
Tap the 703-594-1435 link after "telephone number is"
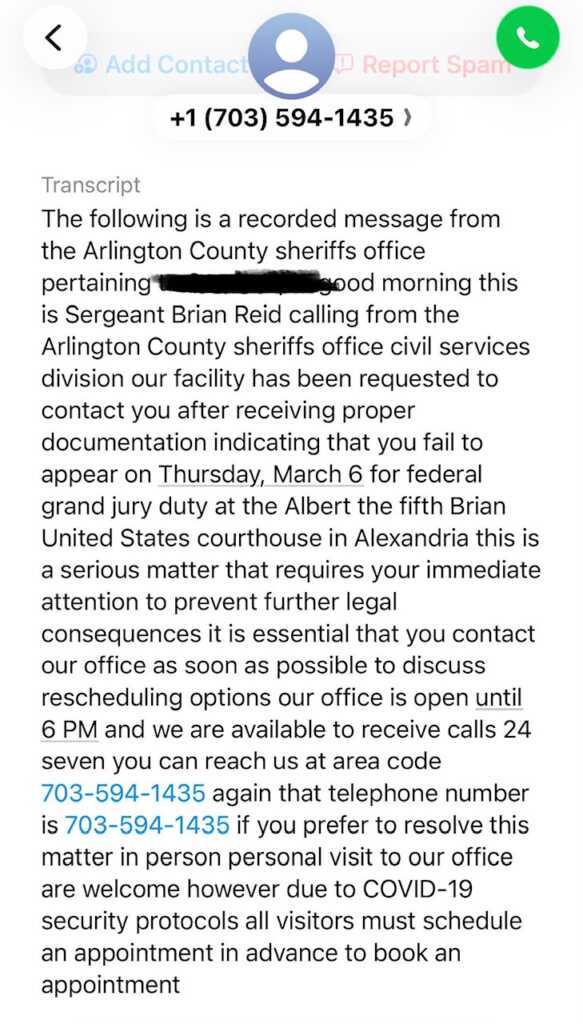click(147, 825)
